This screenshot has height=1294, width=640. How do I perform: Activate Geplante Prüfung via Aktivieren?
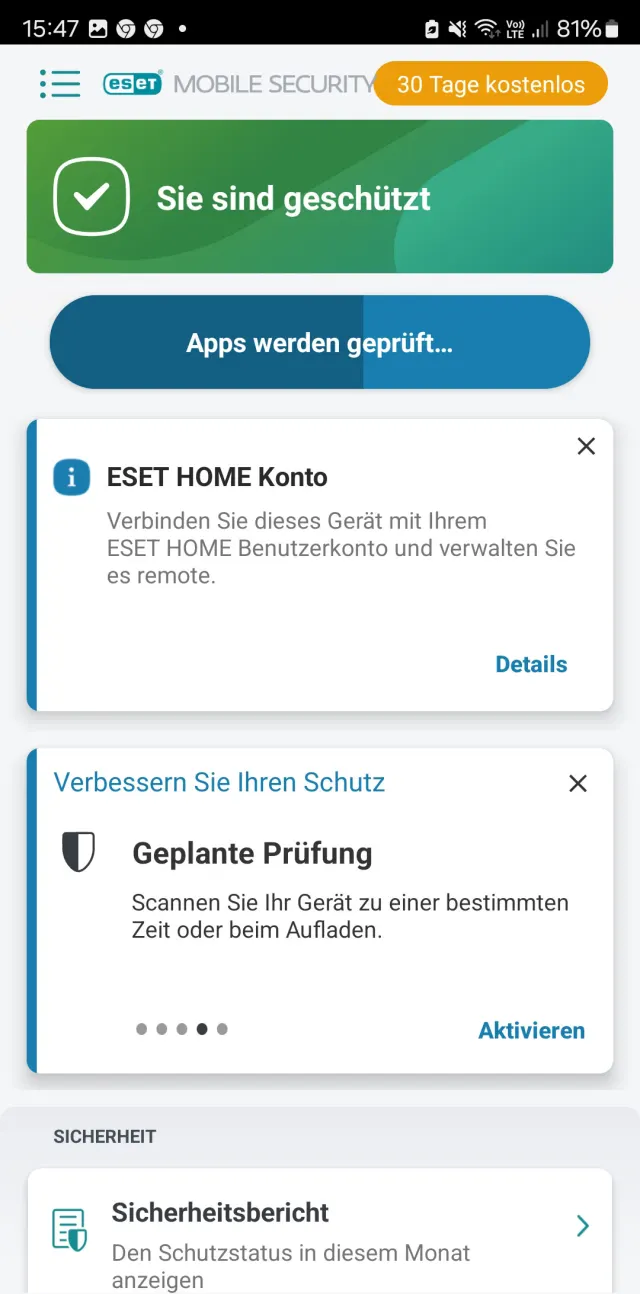(x=531, y=1031)
